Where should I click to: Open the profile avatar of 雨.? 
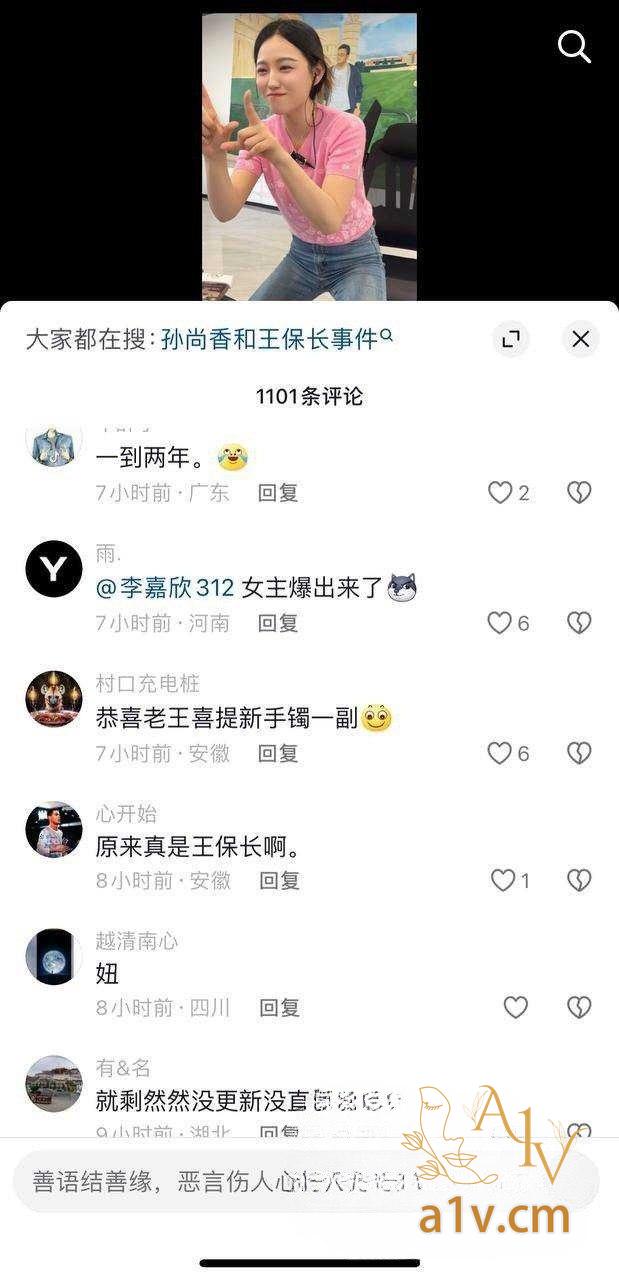54,569
